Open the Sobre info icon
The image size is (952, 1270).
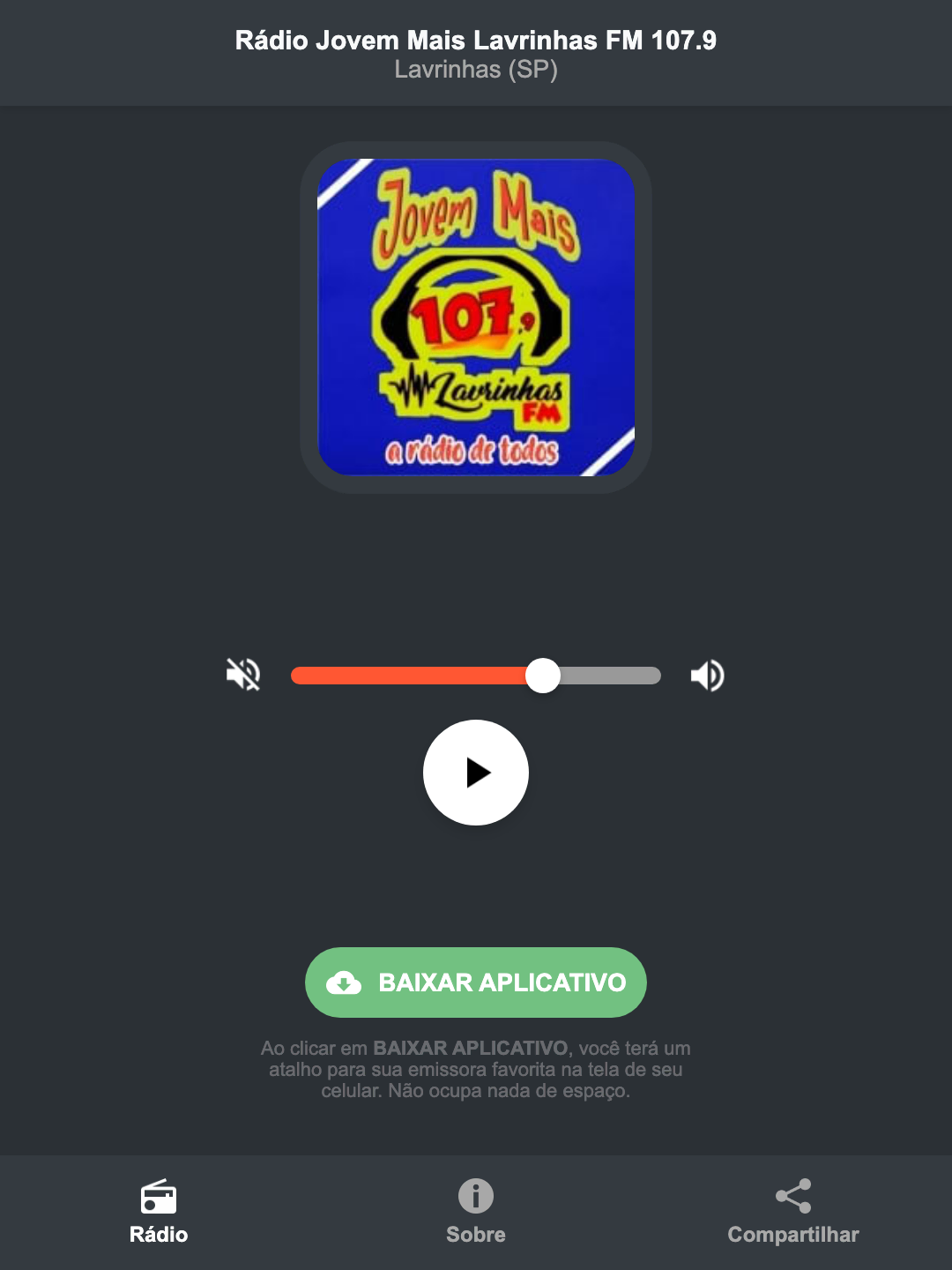pos(475,1196)
